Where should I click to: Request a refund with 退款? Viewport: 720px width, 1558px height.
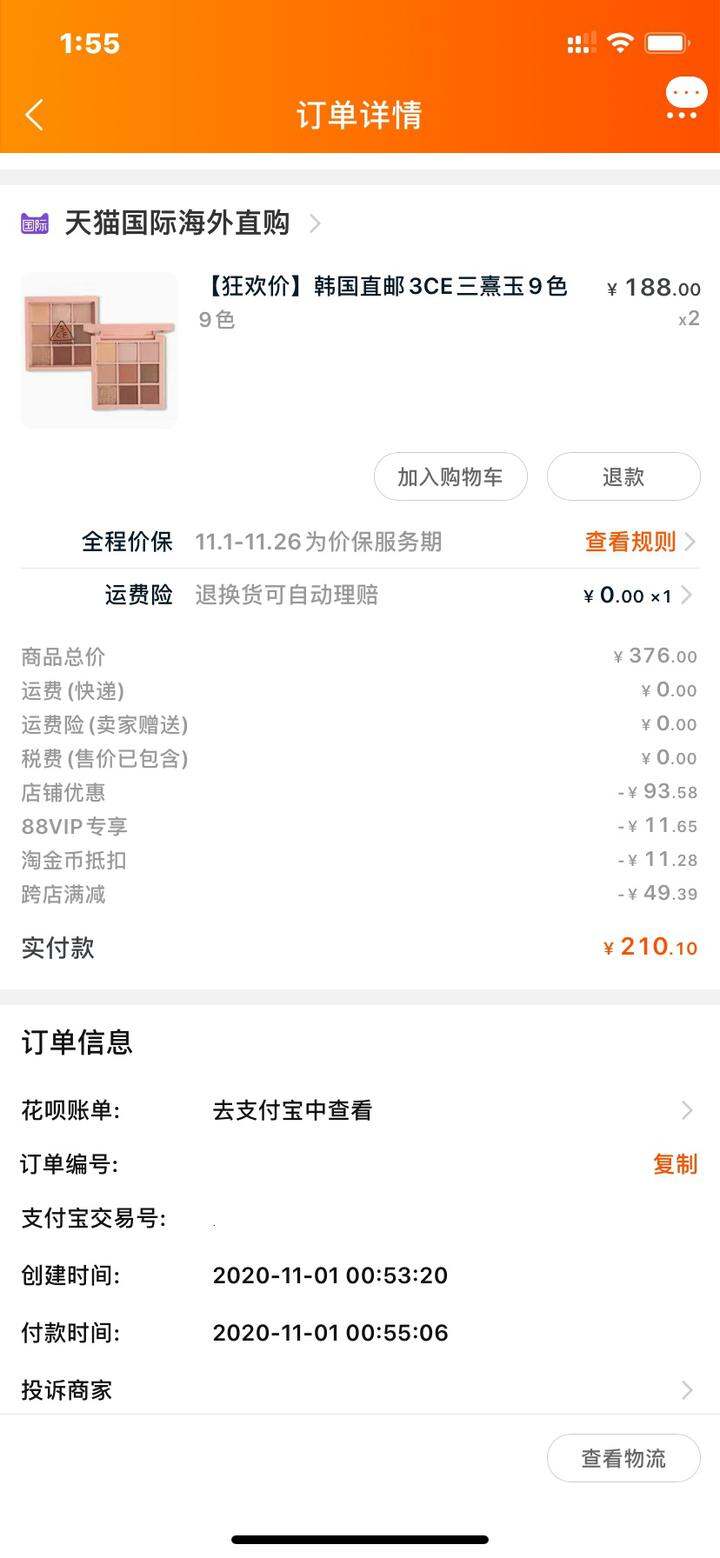click(x=623, y=477)
